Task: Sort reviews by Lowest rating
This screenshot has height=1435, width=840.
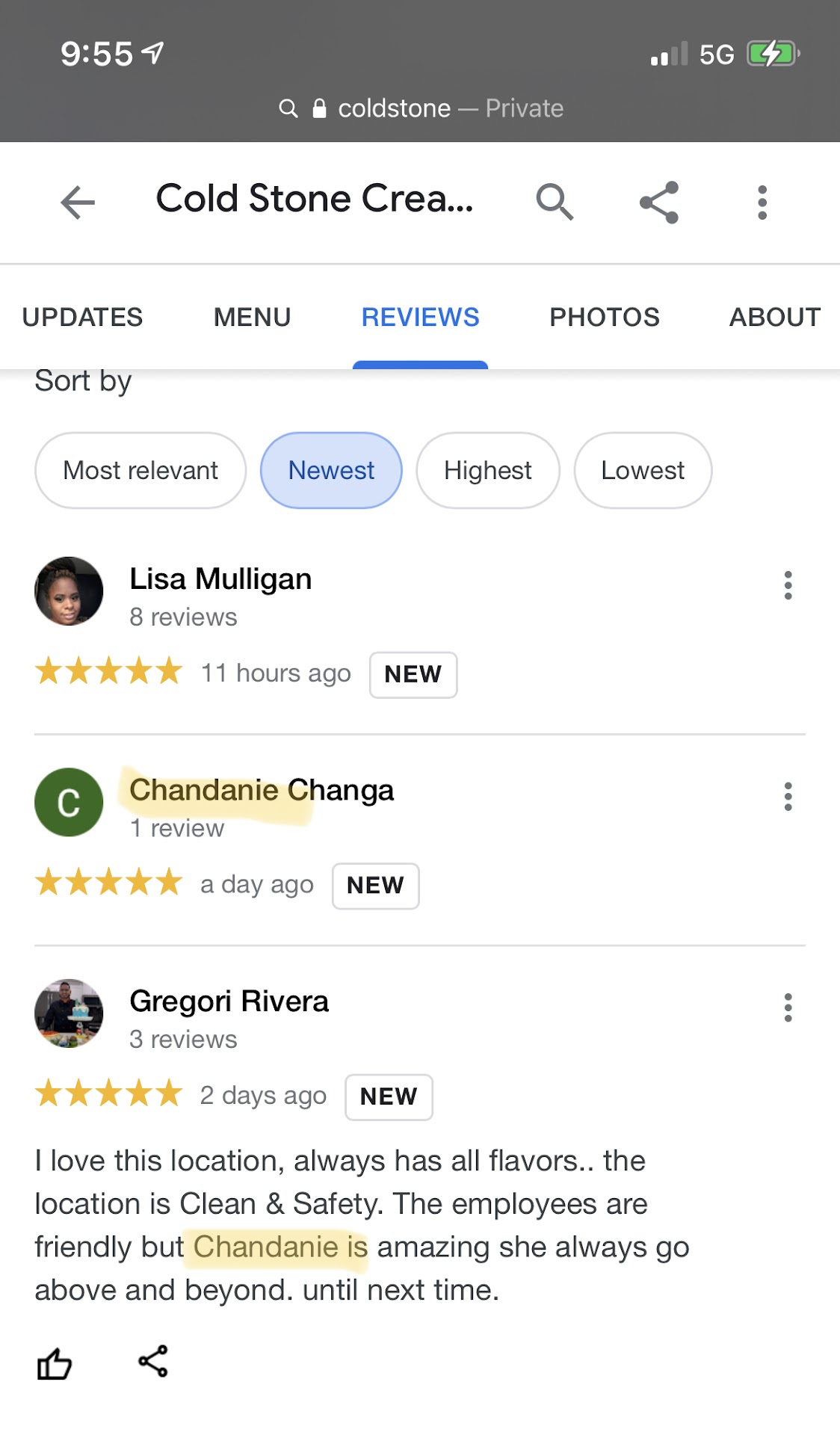Action: 643,470
